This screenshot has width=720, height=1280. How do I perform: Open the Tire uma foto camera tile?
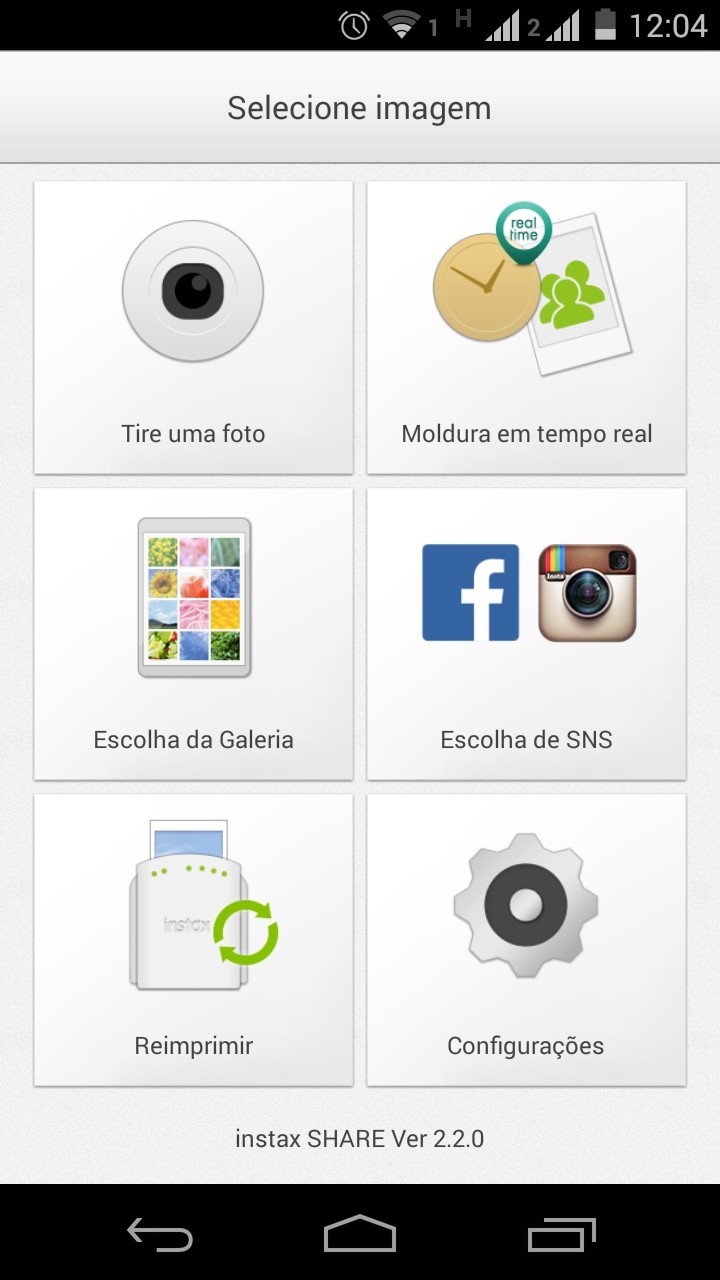point(193,327)
